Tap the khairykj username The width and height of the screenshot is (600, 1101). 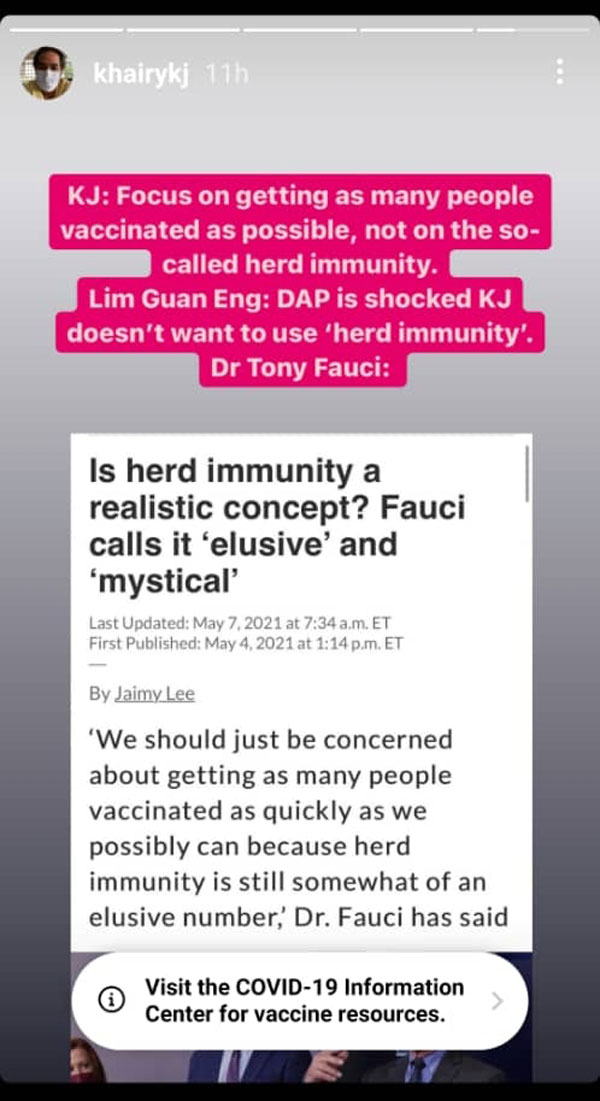point(141,74)
